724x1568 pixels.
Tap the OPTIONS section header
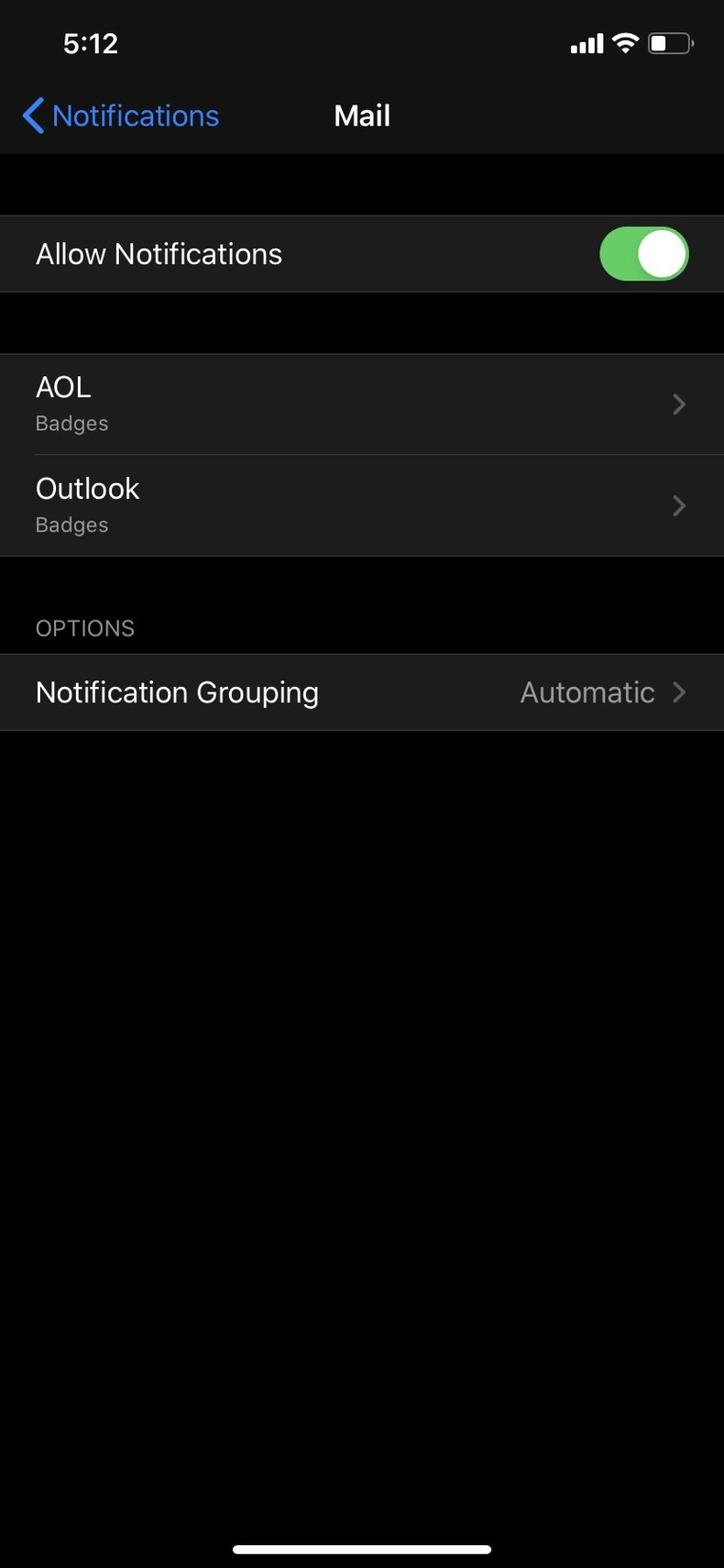click(x=84, y=628)
